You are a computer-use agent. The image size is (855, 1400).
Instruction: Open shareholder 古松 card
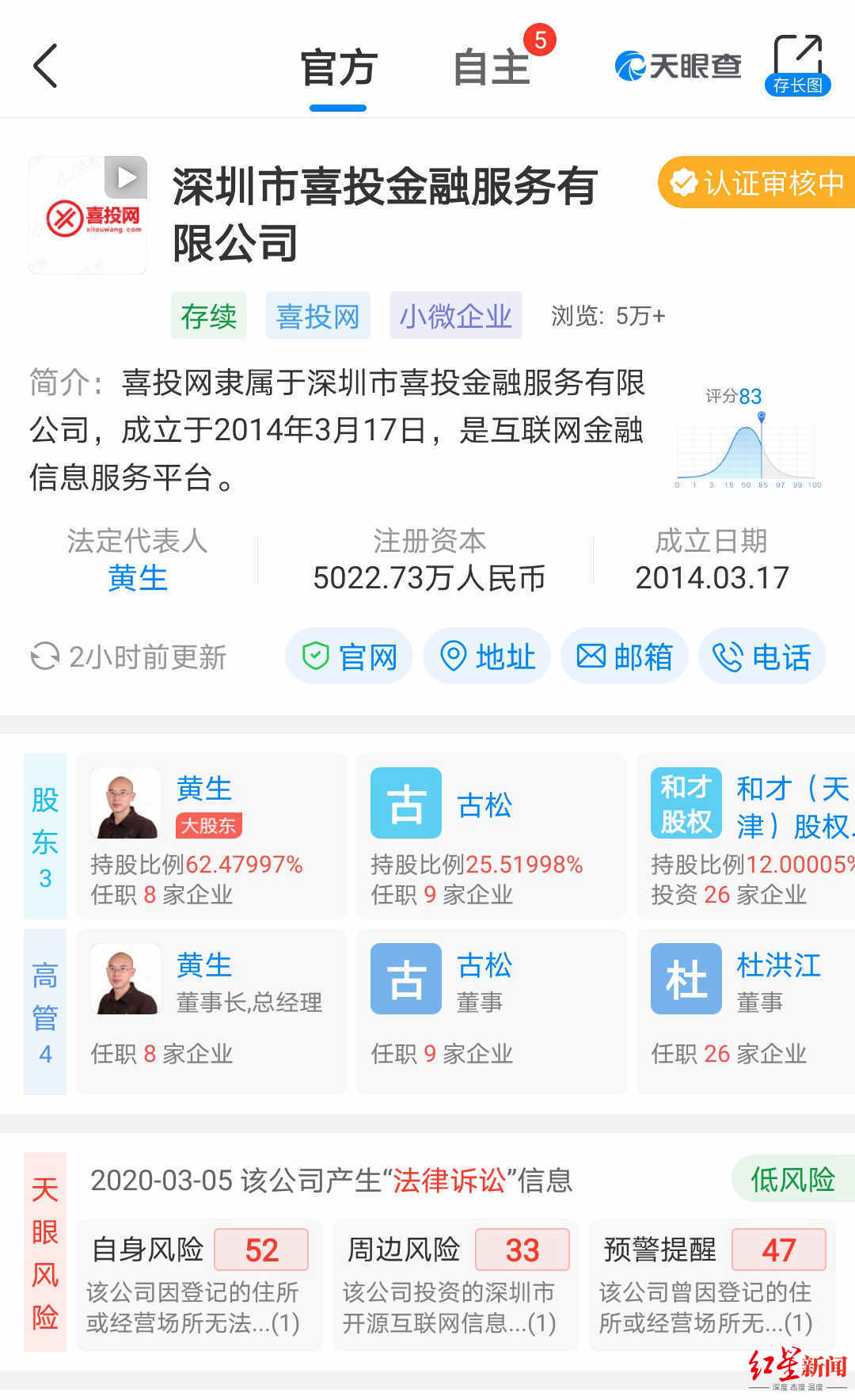click(491, 836)
